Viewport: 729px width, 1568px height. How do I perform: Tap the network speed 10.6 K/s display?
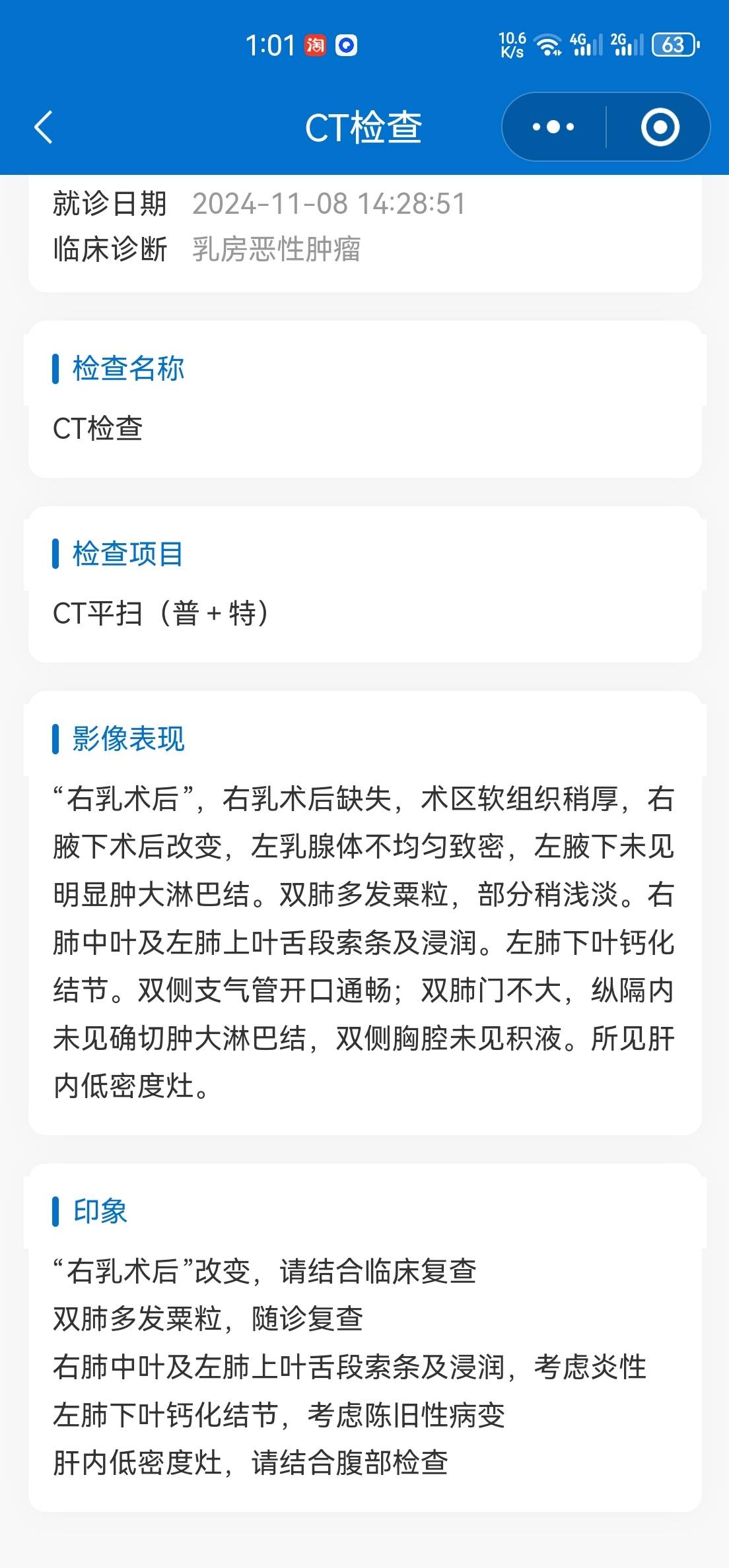tap(512, 44)
